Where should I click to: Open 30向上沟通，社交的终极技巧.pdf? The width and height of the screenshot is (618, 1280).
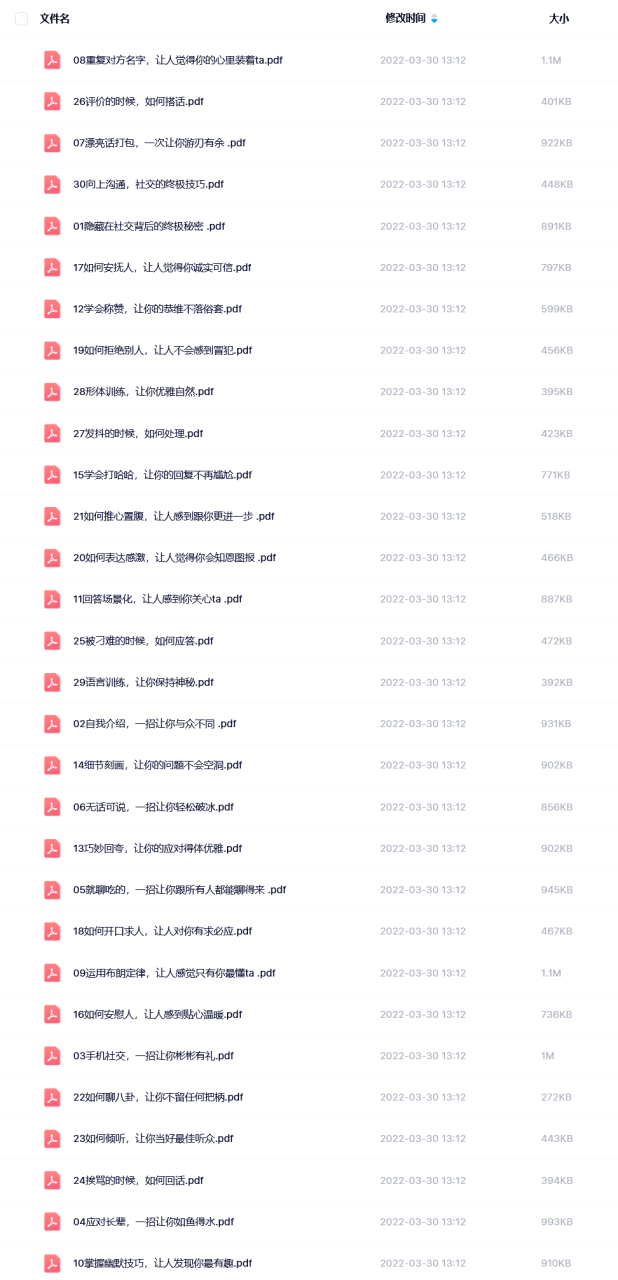tap(148, 185)
